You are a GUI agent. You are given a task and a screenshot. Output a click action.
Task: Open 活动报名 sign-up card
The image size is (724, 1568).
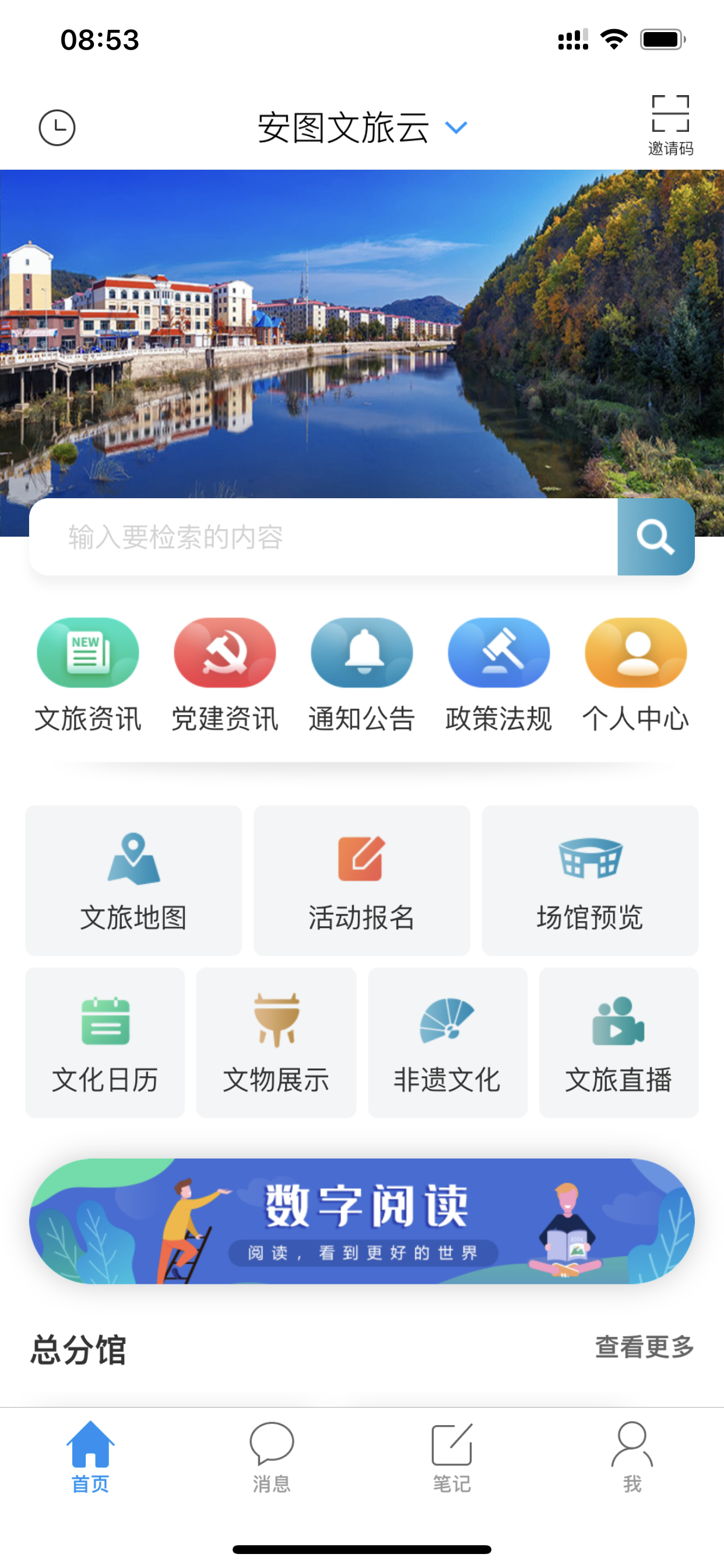(x=361, y=880)
